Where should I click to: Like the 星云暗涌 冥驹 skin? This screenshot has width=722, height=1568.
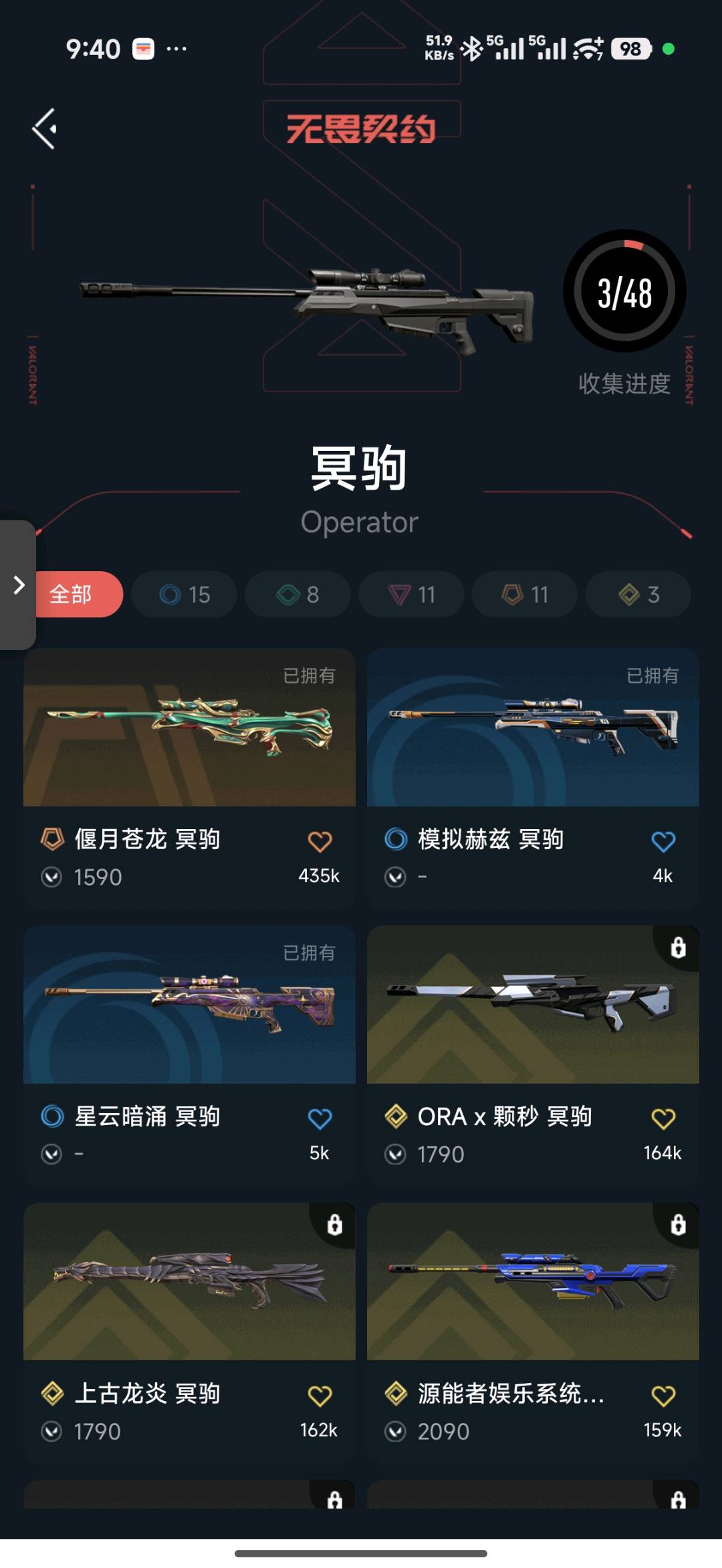320,1119
